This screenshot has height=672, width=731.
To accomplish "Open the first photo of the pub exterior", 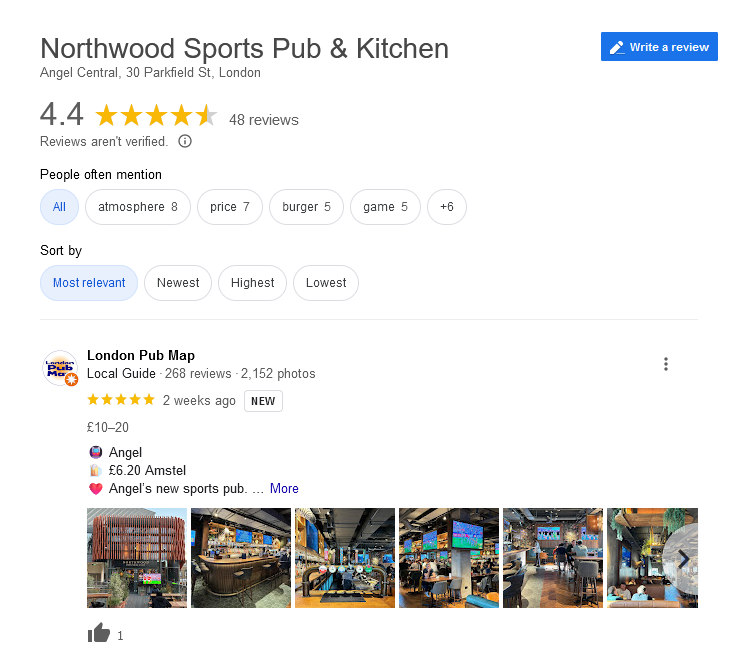I will [x=137, y=558].
